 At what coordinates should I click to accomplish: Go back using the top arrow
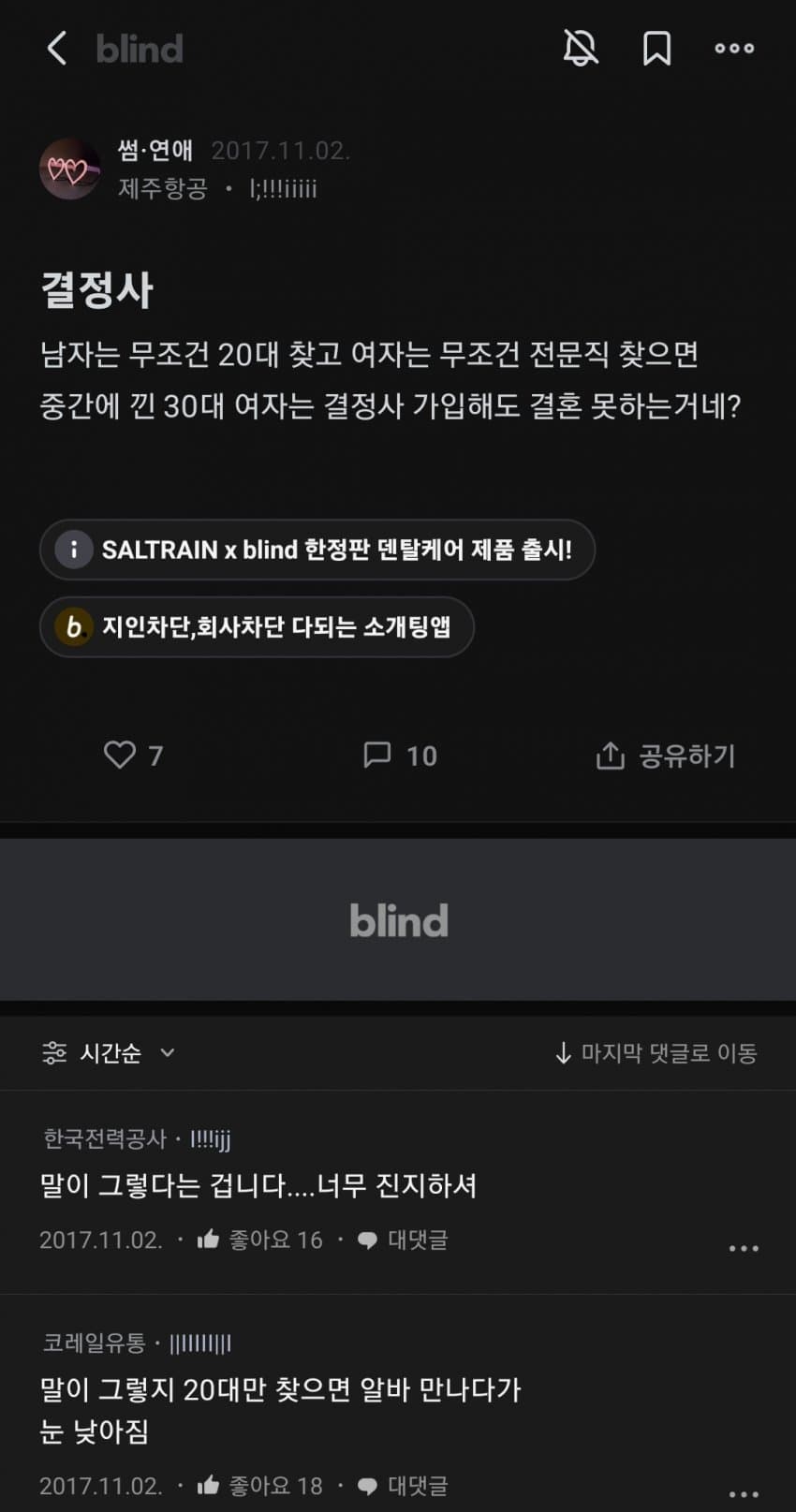[57, 49]
